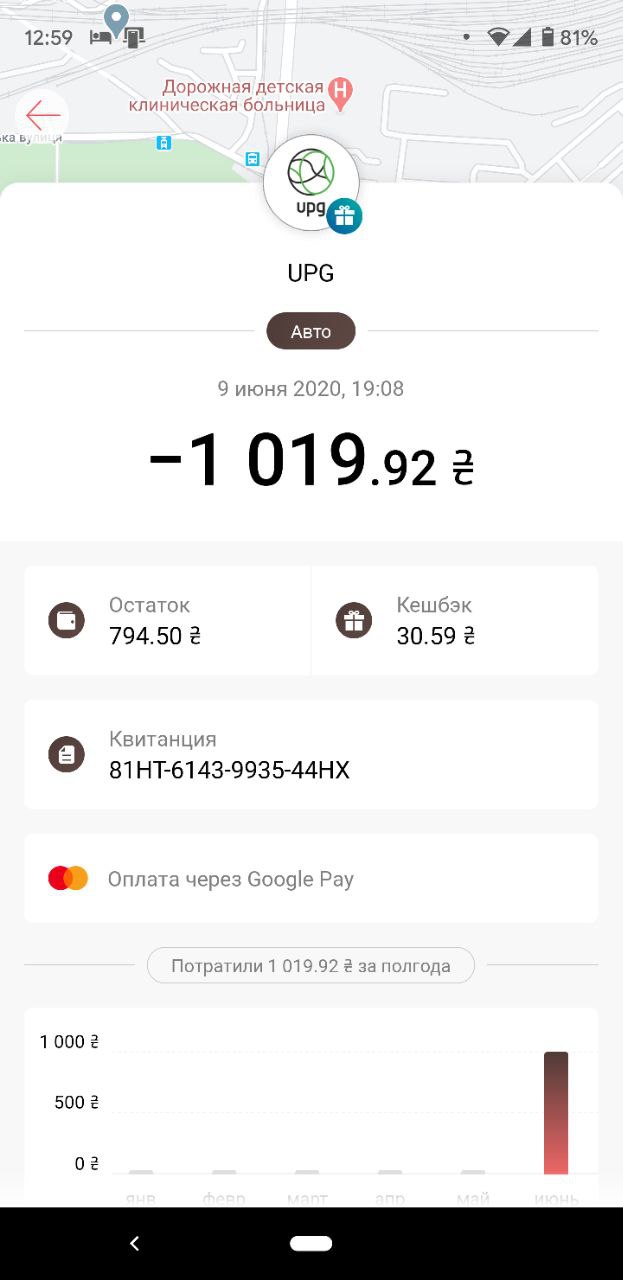
Task: Go back using the red arrow
Action: click(43, 114)
